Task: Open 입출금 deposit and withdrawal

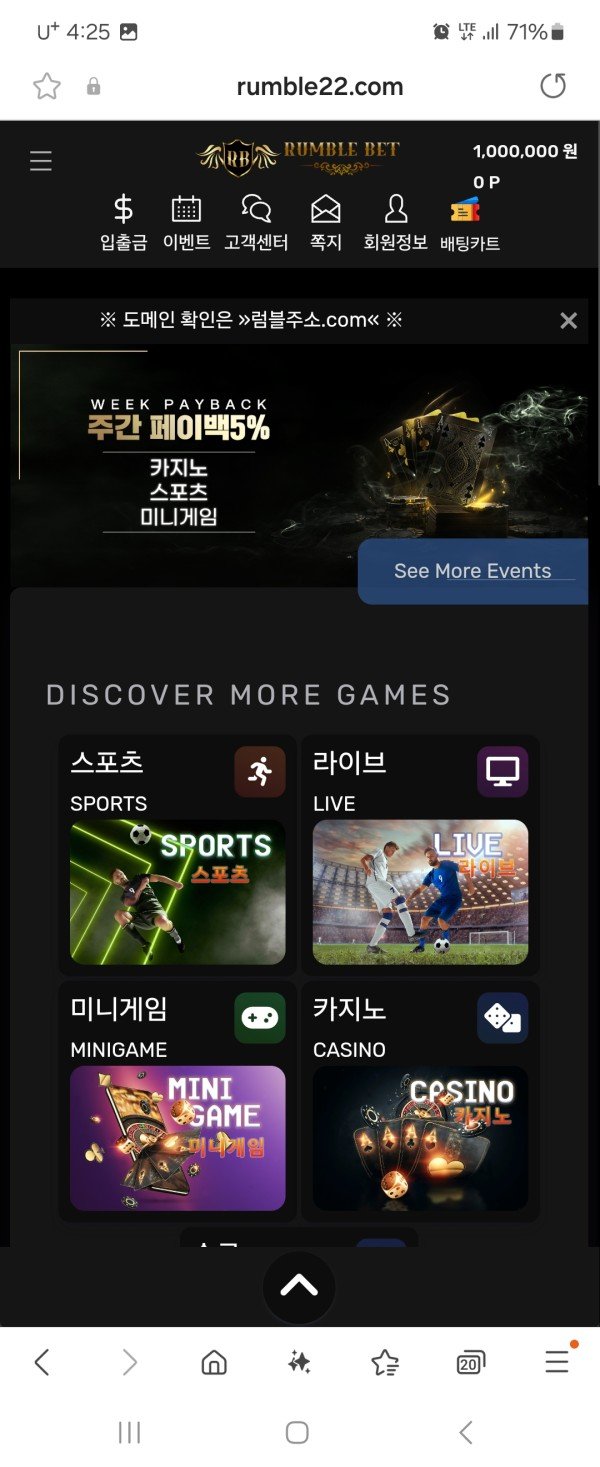Action: pos(123,223)
